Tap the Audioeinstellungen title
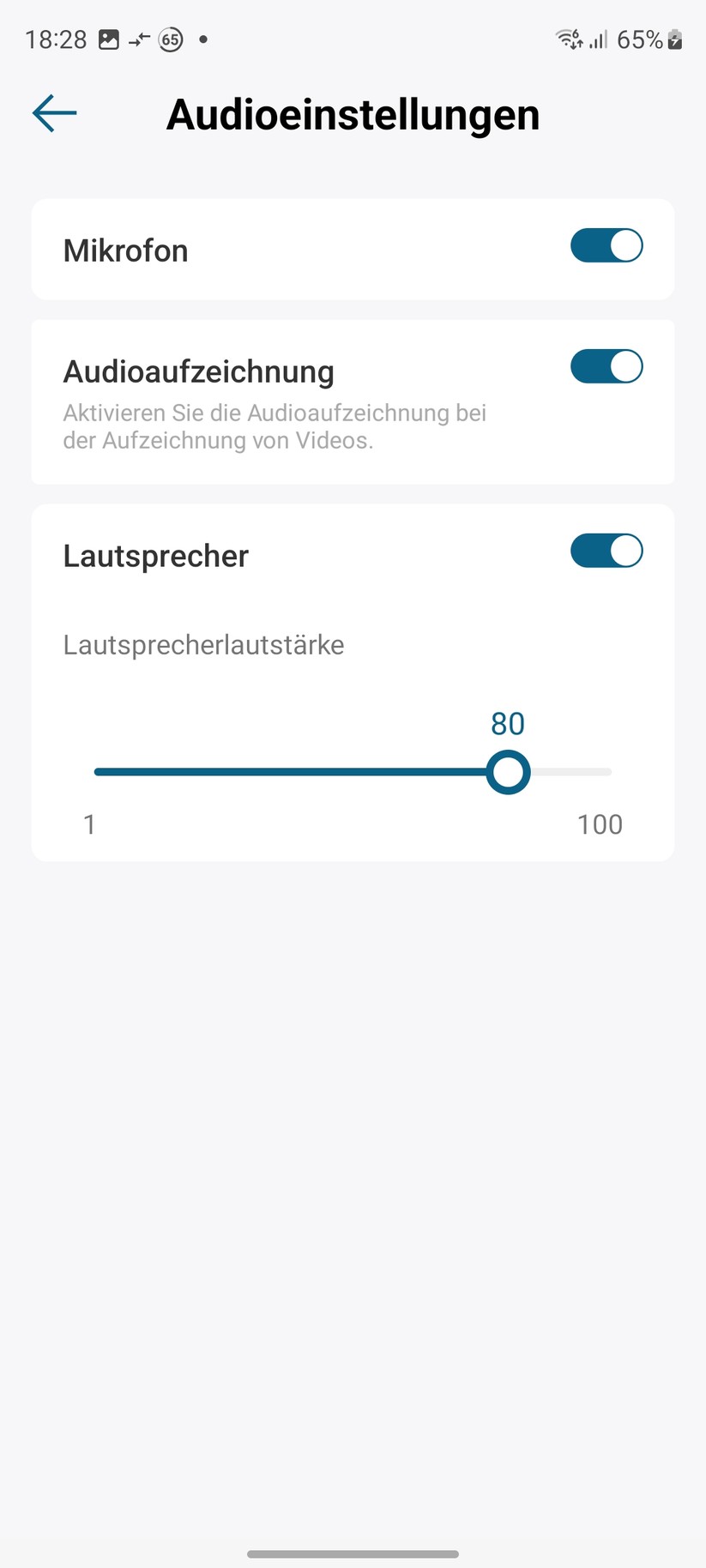The height and width of the screenshot is (1568, 706). click(x=353, y=114)
